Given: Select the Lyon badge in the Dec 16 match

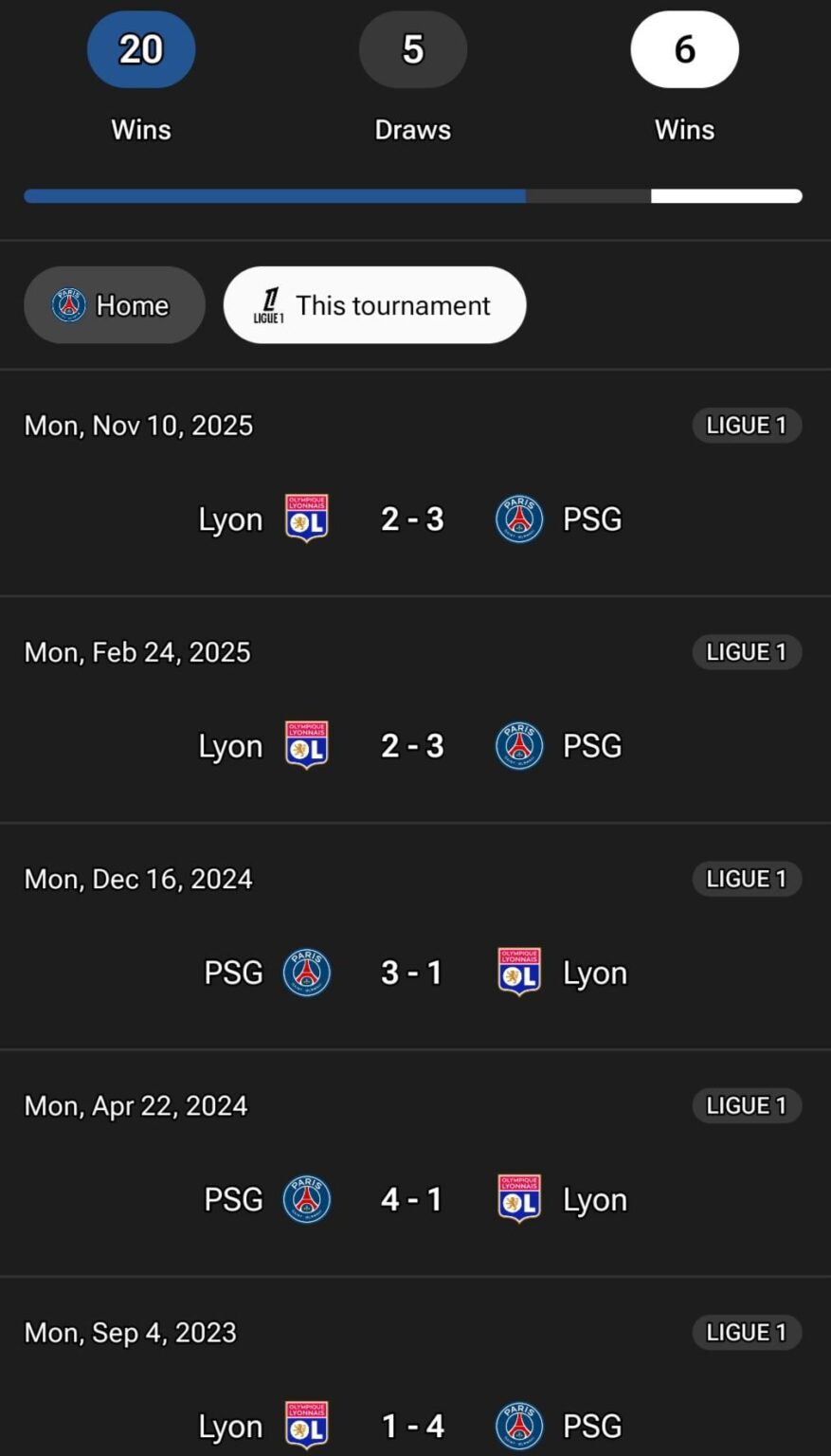Looking at the screenshot, I should point(518,972).
